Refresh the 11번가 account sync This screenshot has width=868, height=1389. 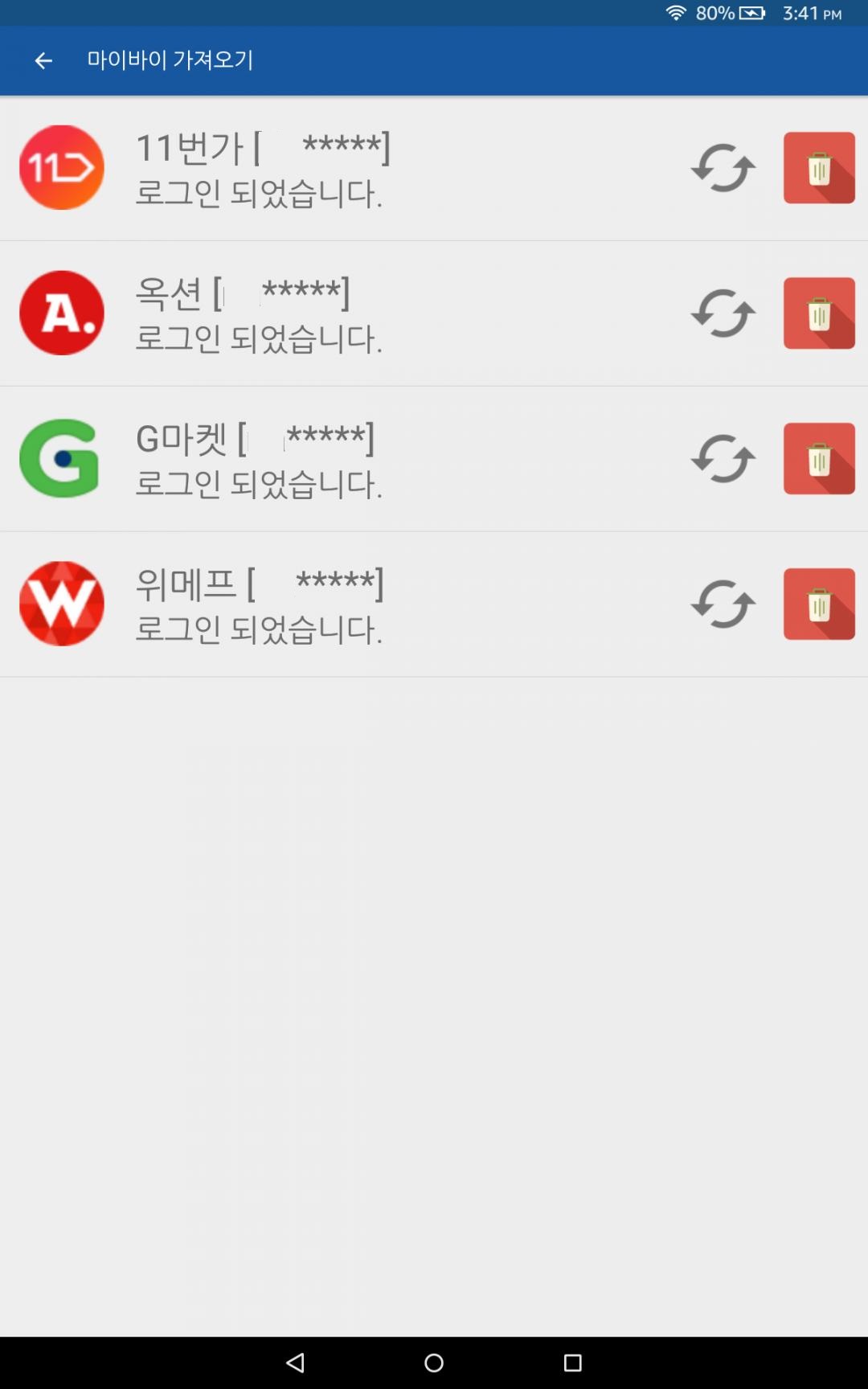pyautogui.click(x=723, y=168)
